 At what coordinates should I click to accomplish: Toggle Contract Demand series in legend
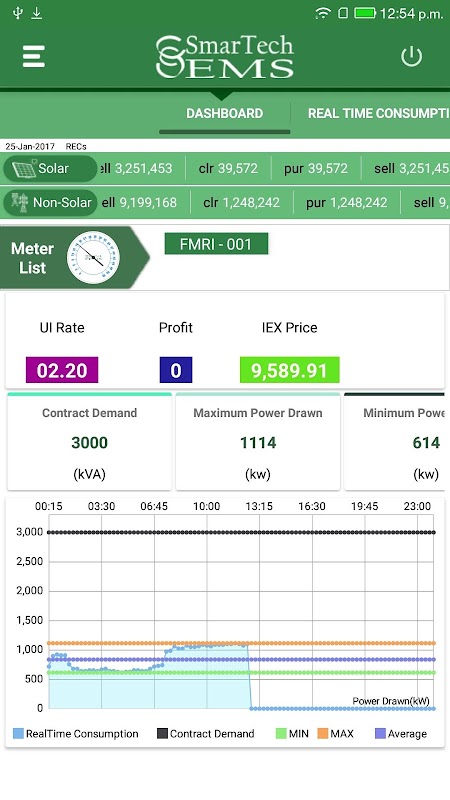point(206,734)
